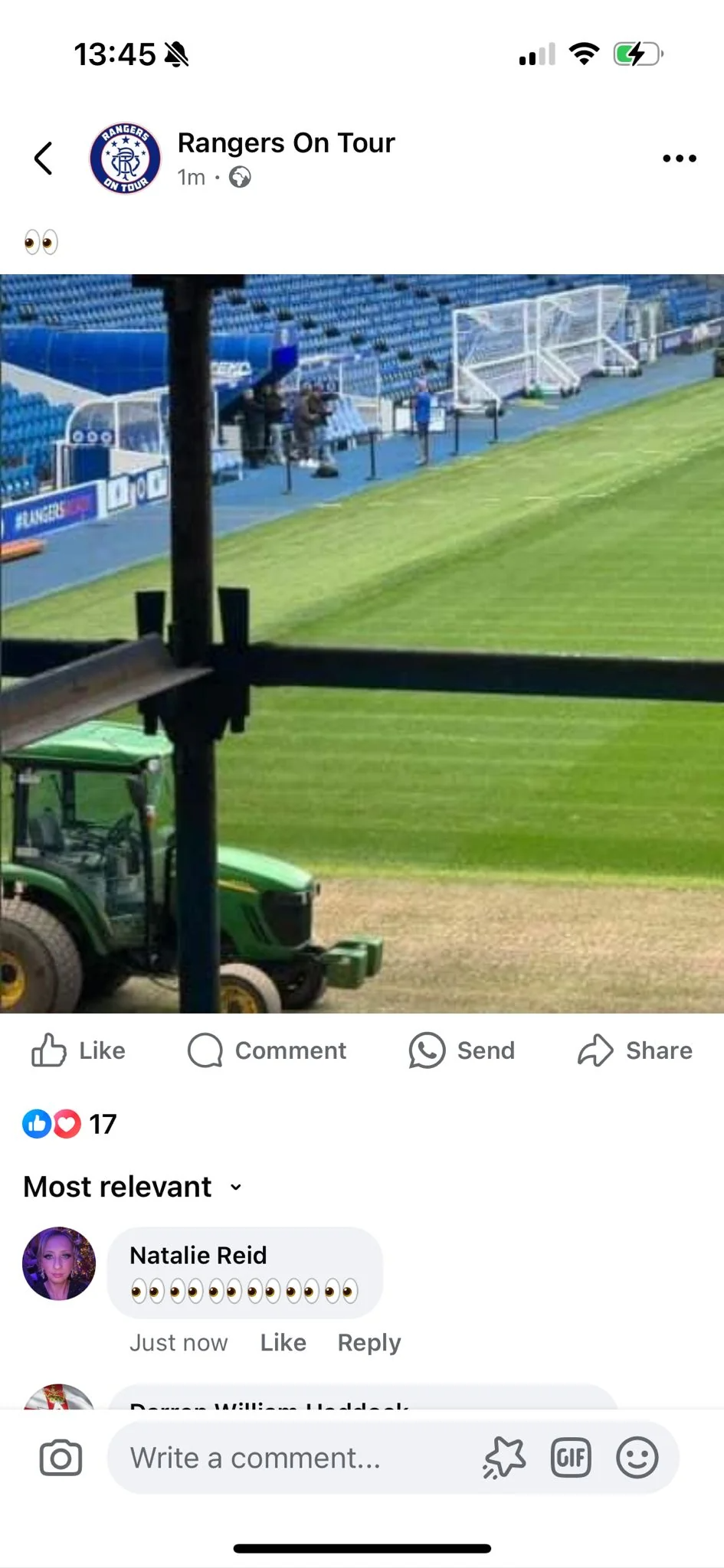Screen dimensions: 724x1568
Task: Like Natalie Reid's comment
Action: tap(283, 1342)
